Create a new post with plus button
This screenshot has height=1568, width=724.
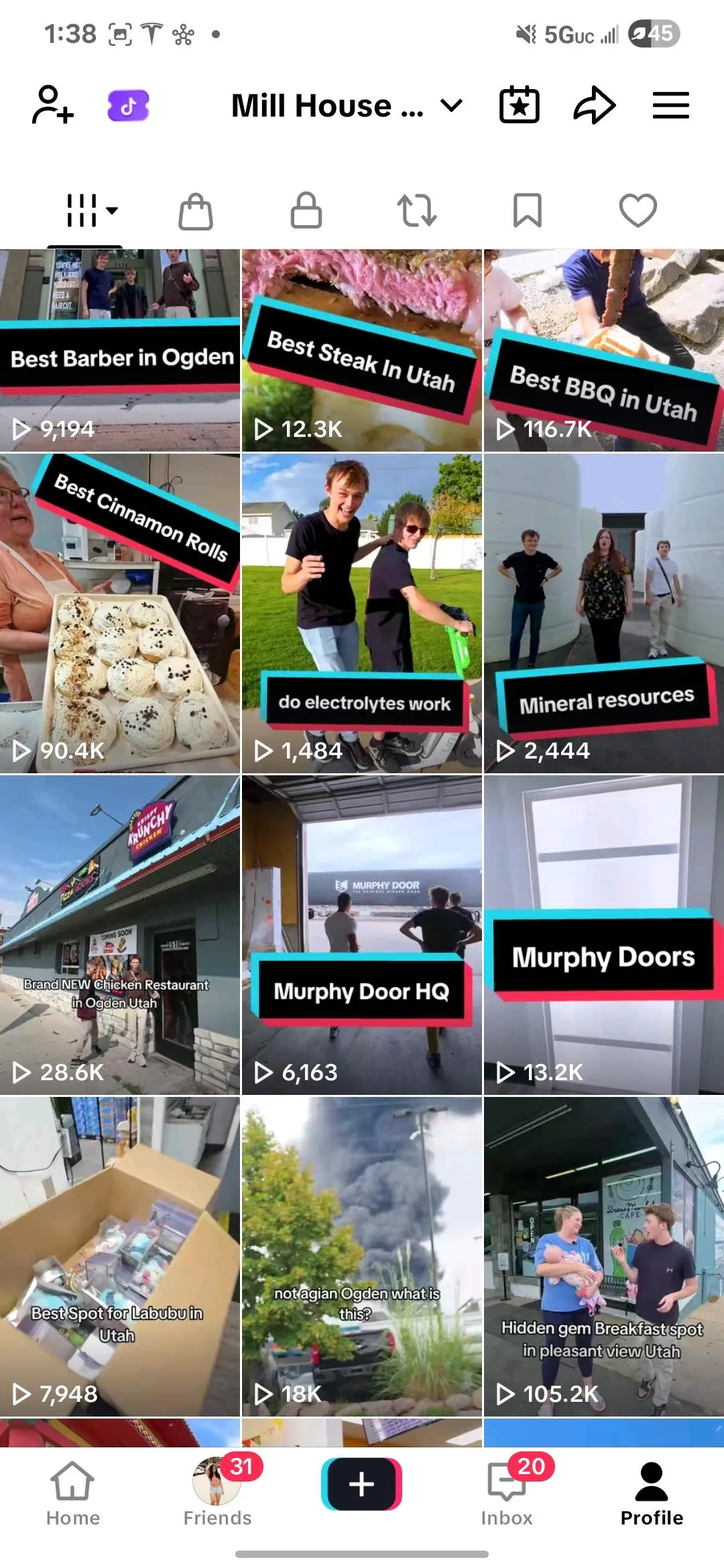(x=362, y=1484)
